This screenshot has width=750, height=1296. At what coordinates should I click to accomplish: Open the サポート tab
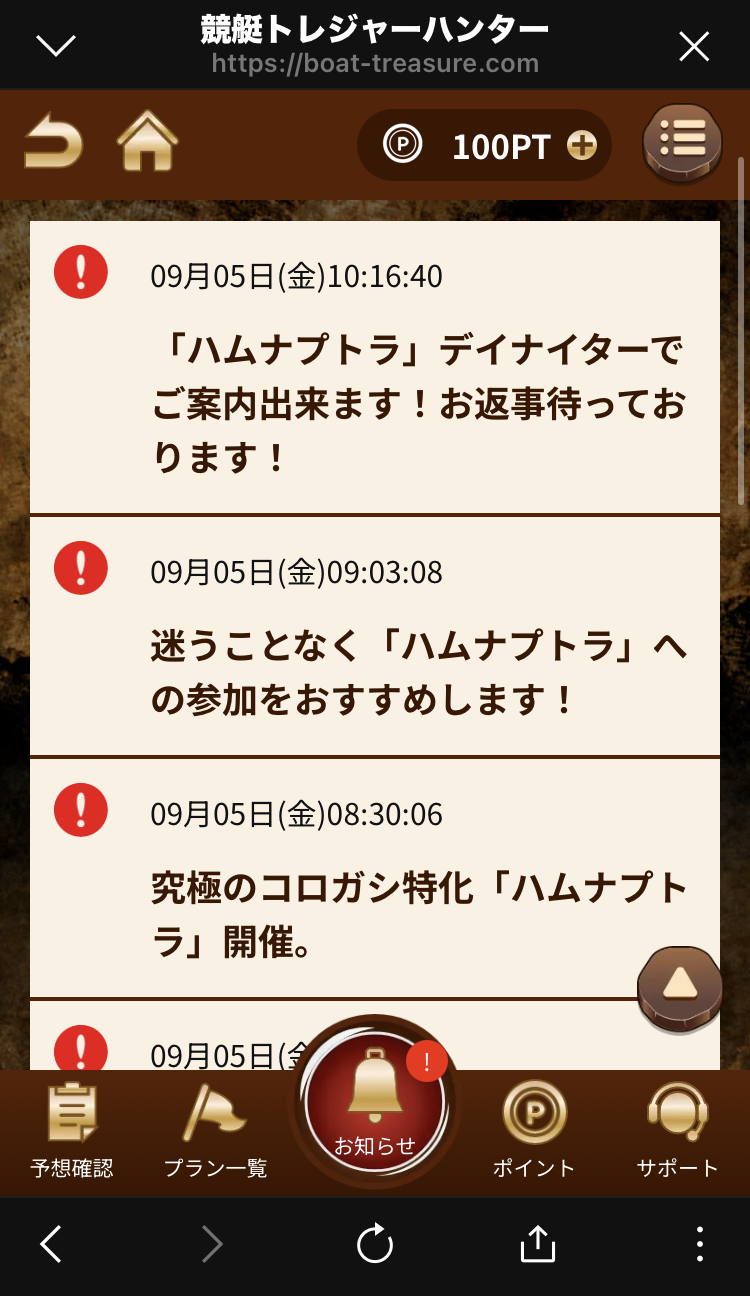pos(678,1133)
